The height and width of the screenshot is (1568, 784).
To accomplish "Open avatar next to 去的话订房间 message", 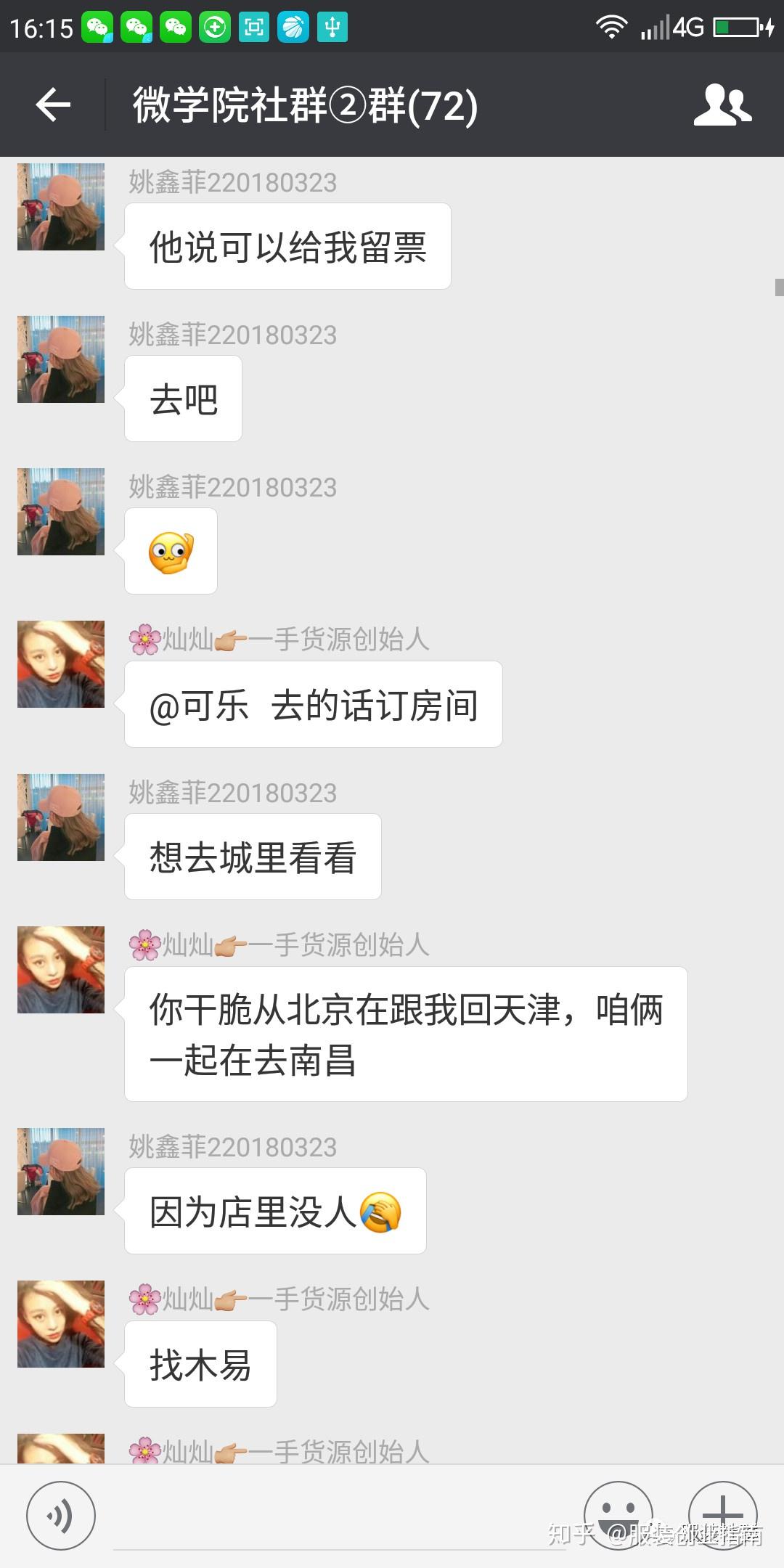I will tap(61, 664).
